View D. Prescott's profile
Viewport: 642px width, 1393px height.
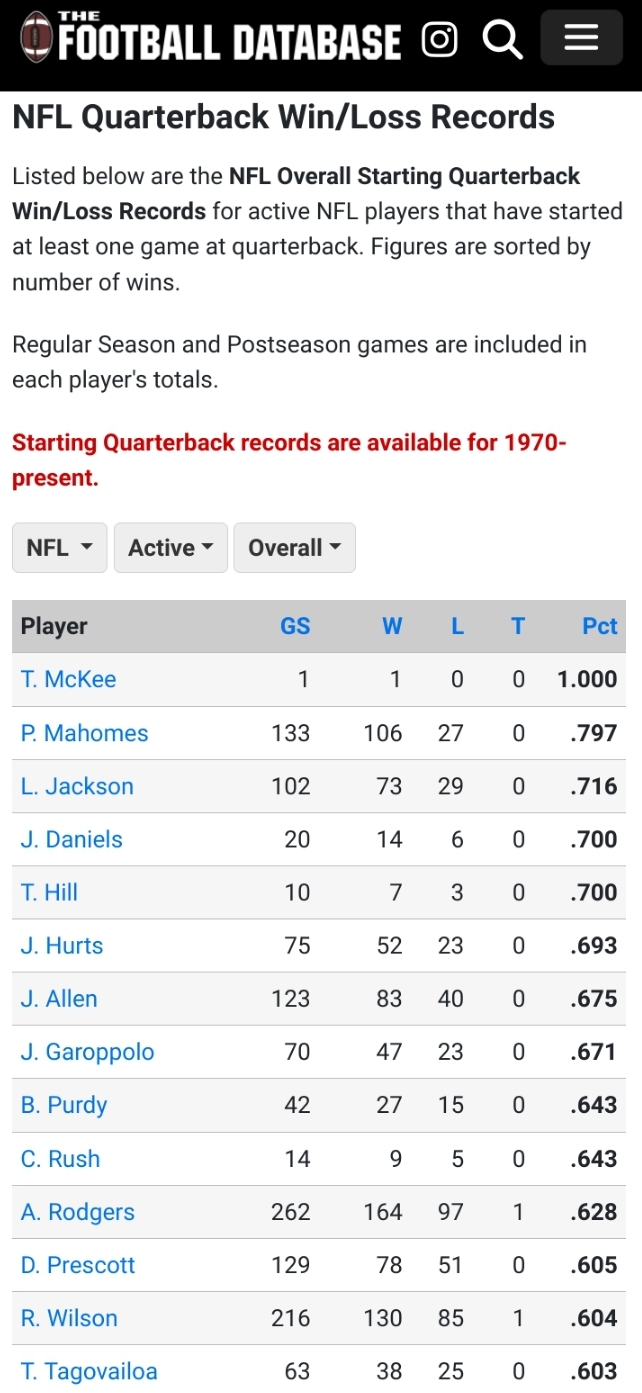coord(77,1265)
